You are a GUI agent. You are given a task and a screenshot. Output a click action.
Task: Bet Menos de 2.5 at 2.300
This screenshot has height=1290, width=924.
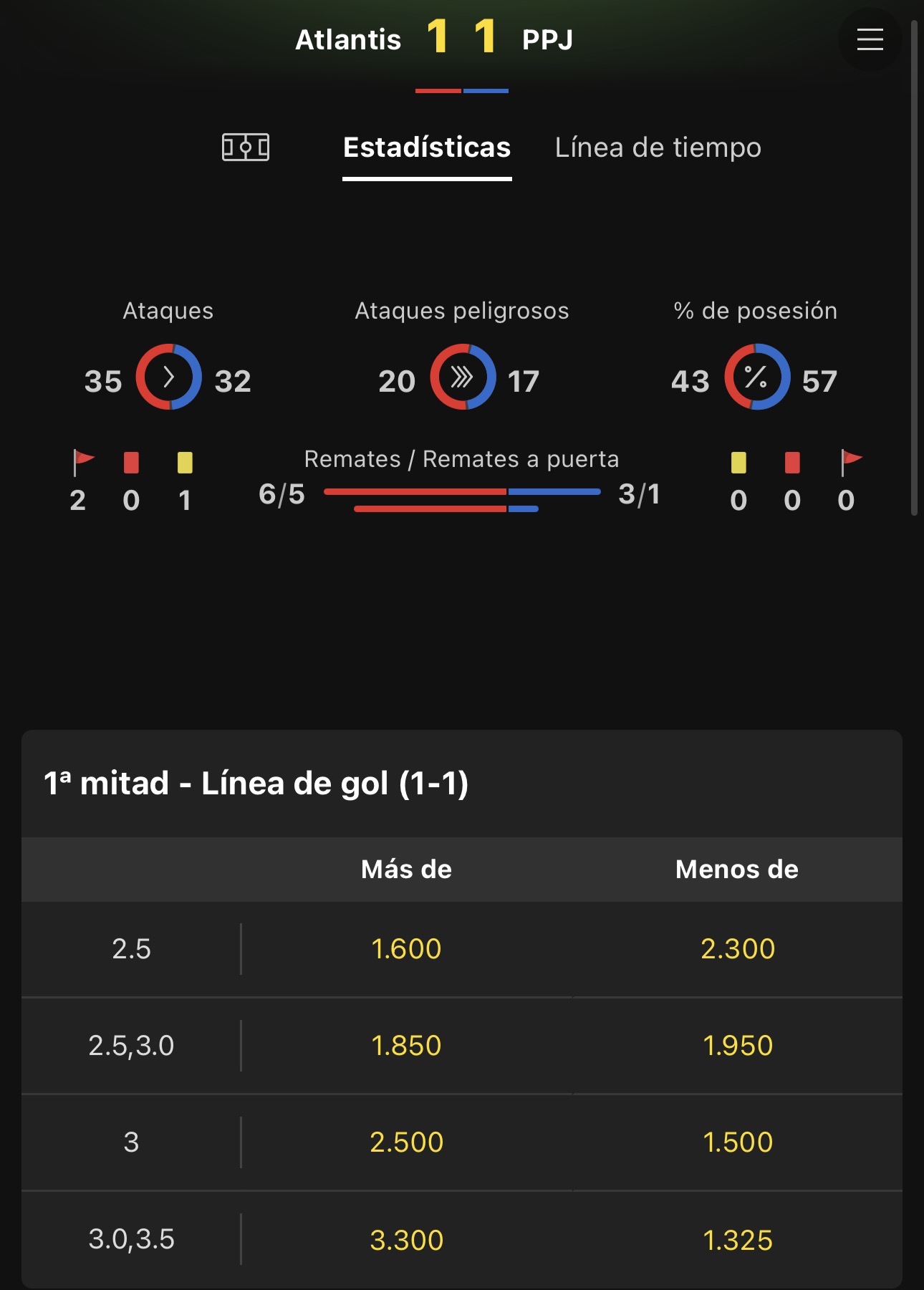pyautogui.click(x=738, y=949)
